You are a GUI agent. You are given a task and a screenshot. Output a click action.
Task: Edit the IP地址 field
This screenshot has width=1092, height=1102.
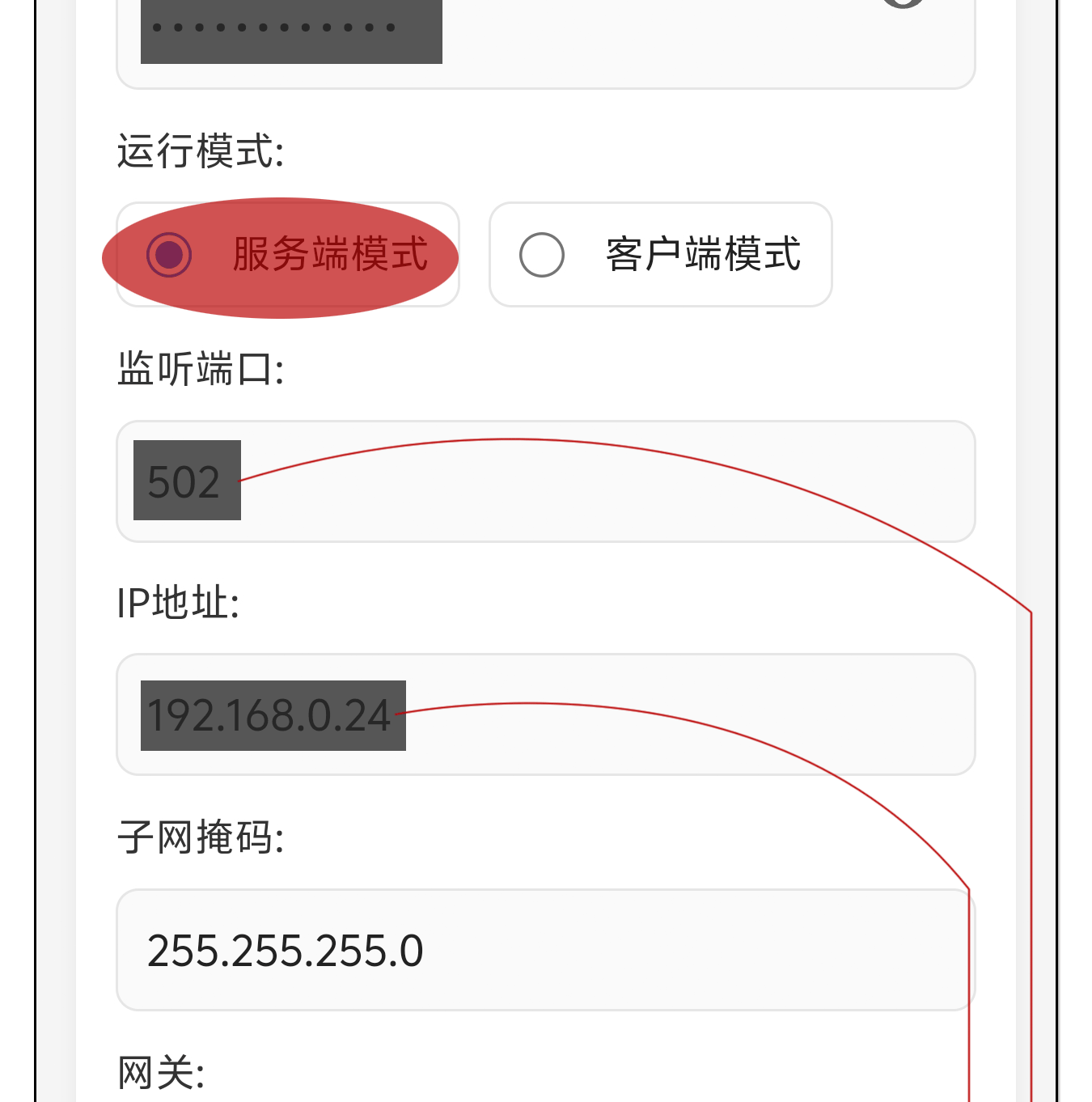(545, 715)
